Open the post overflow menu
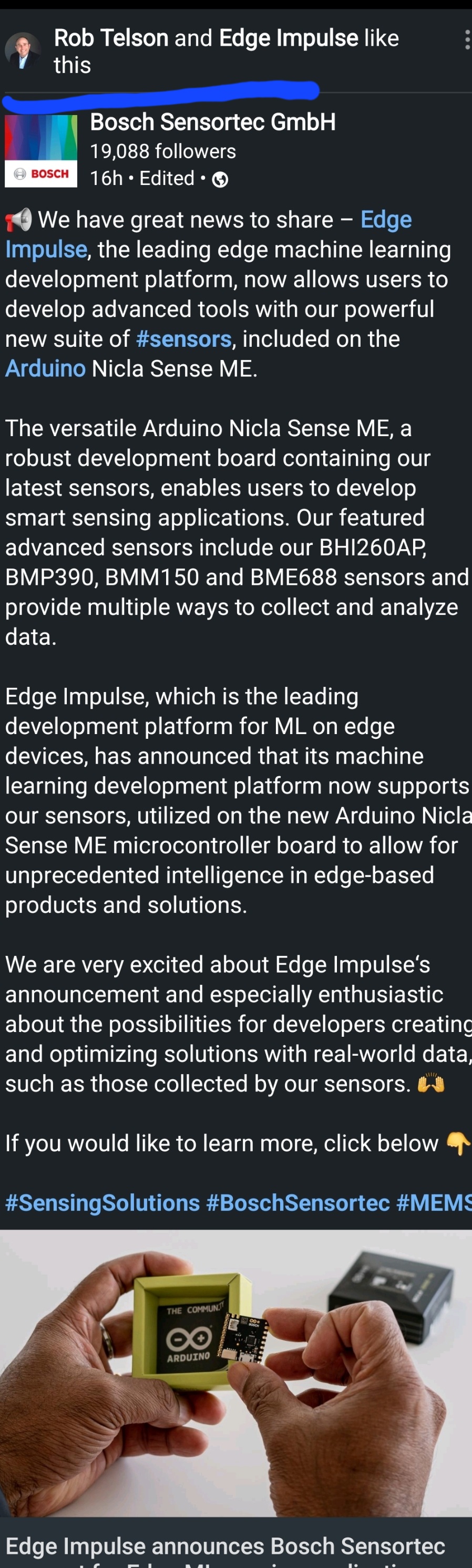Image resolution: width=472 pixels, height=1568 pixels. coord(467,40)
